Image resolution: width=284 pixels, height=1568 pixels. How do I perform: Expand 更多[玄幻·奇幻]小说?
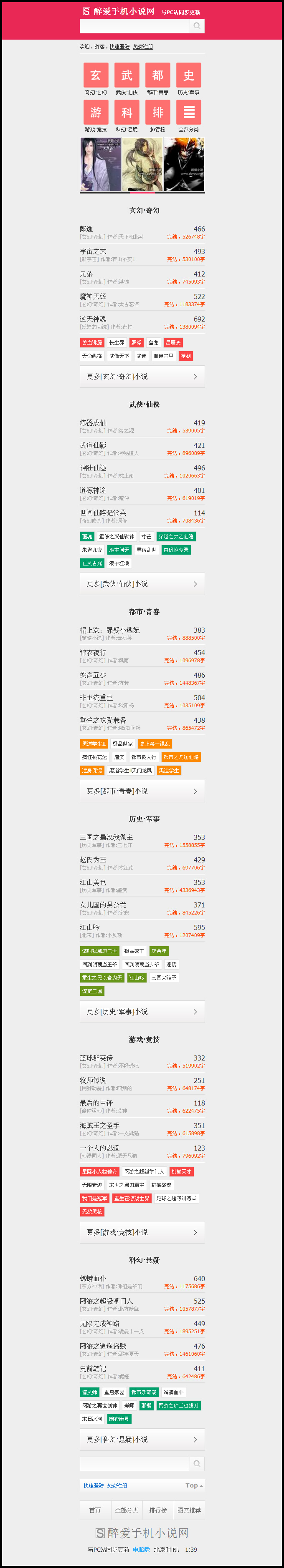[142, 377]
